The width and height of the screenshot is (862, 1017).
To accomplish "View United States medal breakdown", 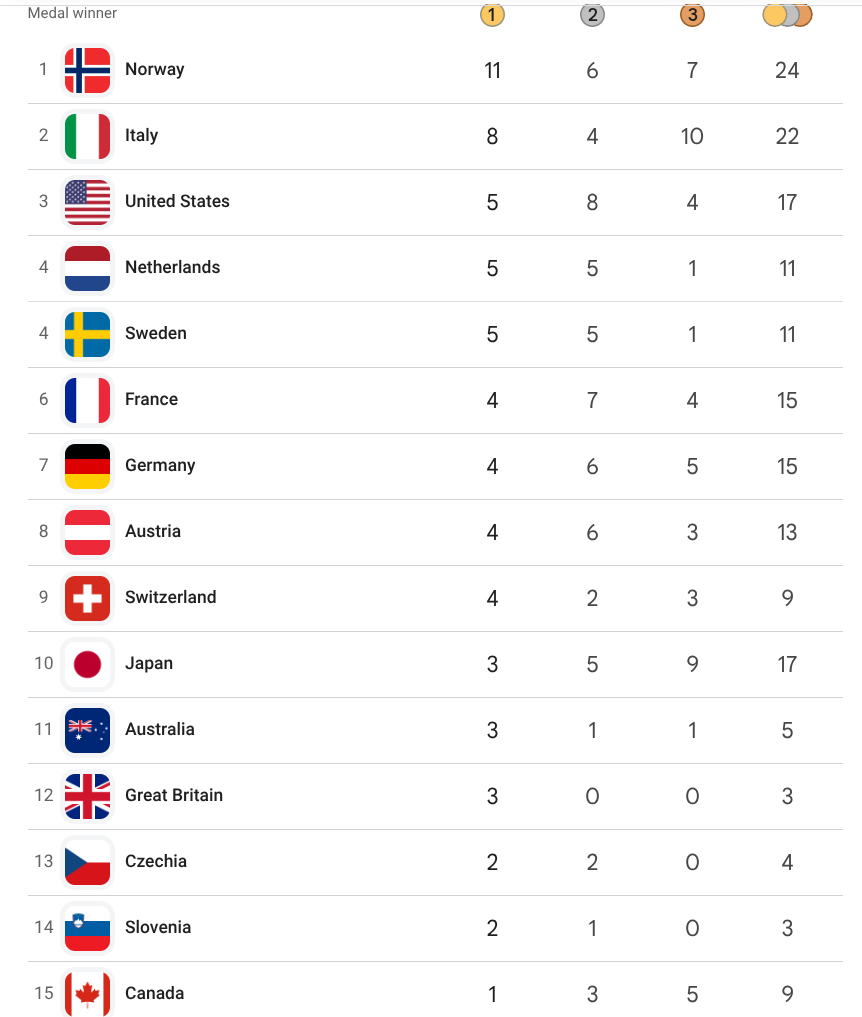I will [x=177, y=202].
